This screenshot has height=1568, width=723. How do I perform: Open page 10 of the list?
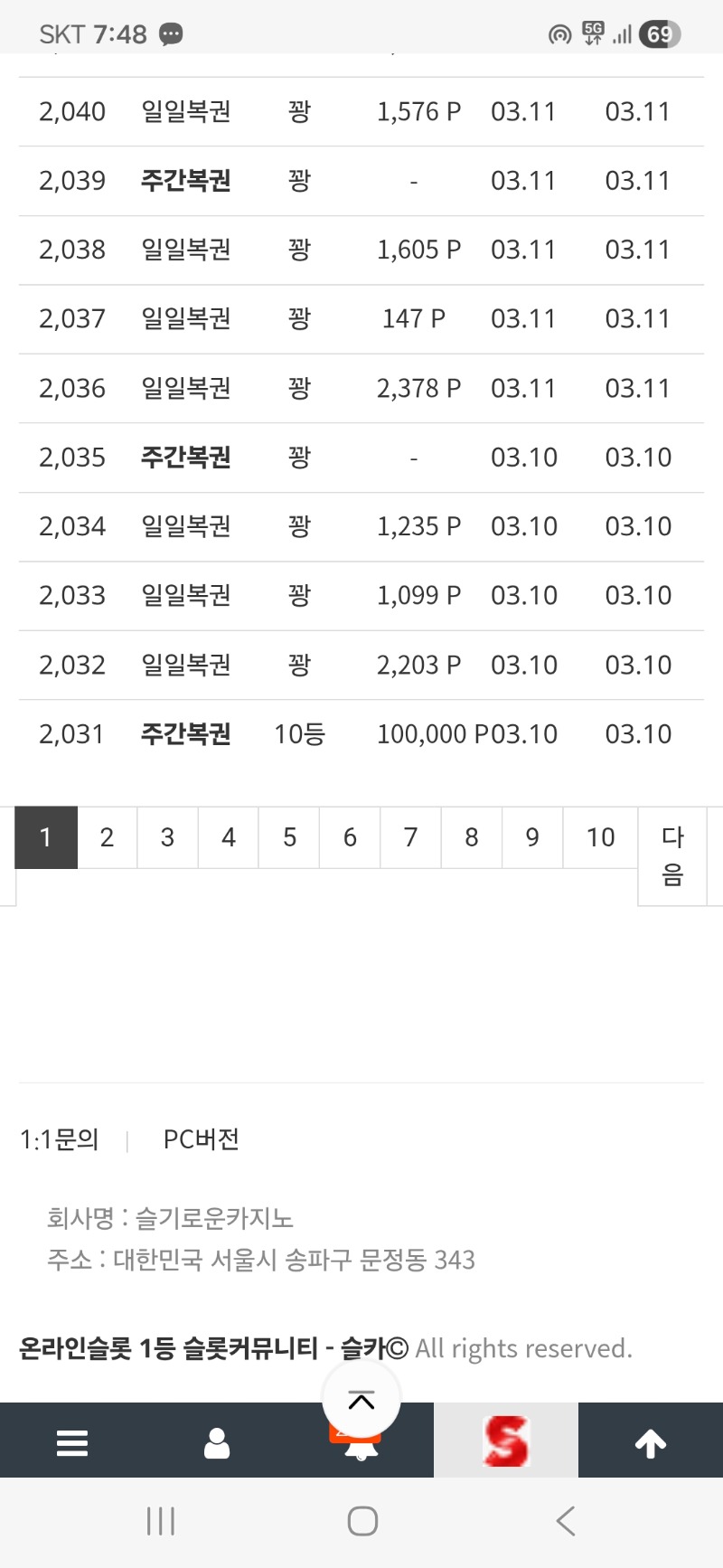click(x=600, y=837)
